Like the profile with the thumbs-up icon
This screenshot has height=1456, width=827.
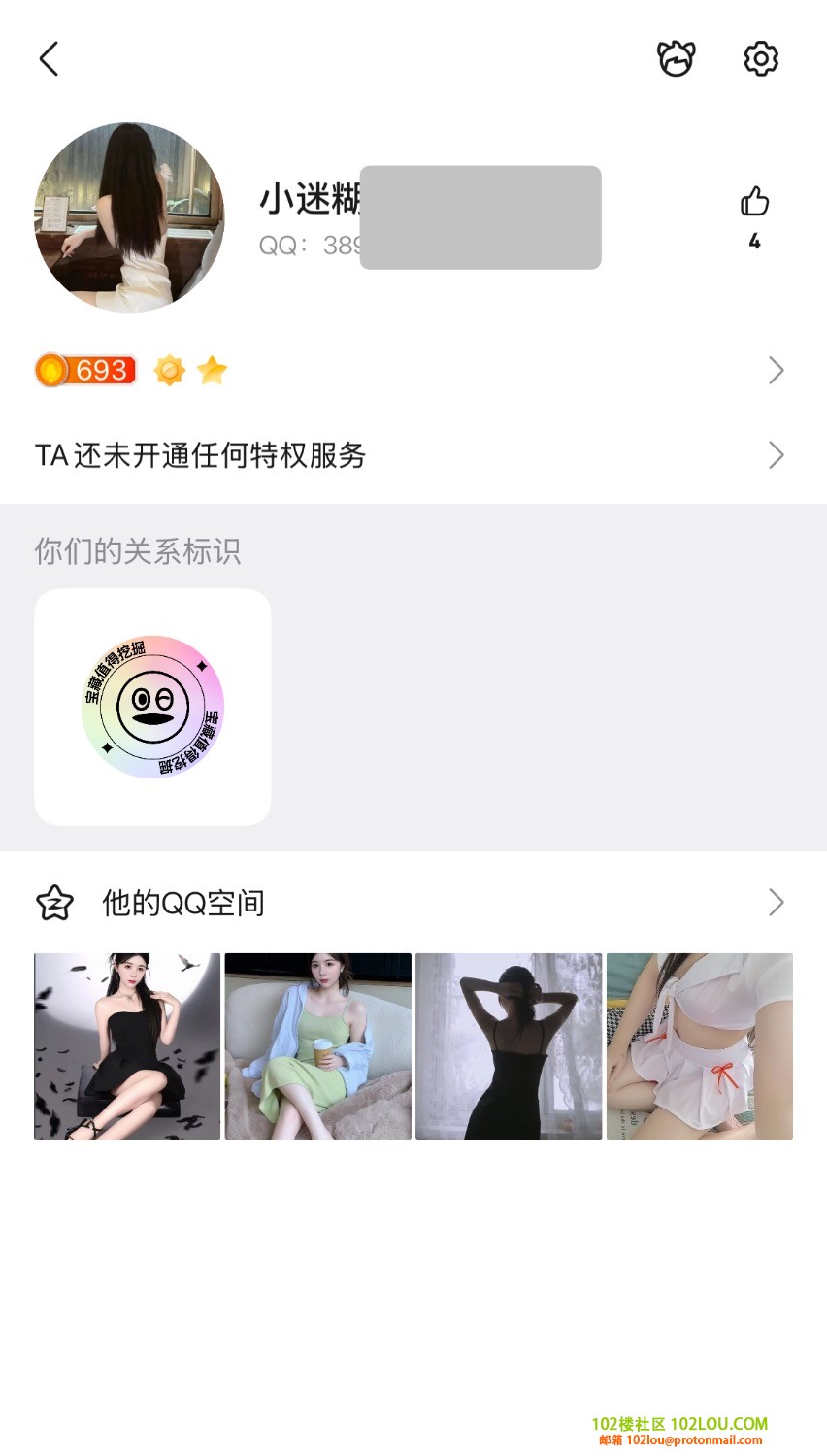(754, 202)
